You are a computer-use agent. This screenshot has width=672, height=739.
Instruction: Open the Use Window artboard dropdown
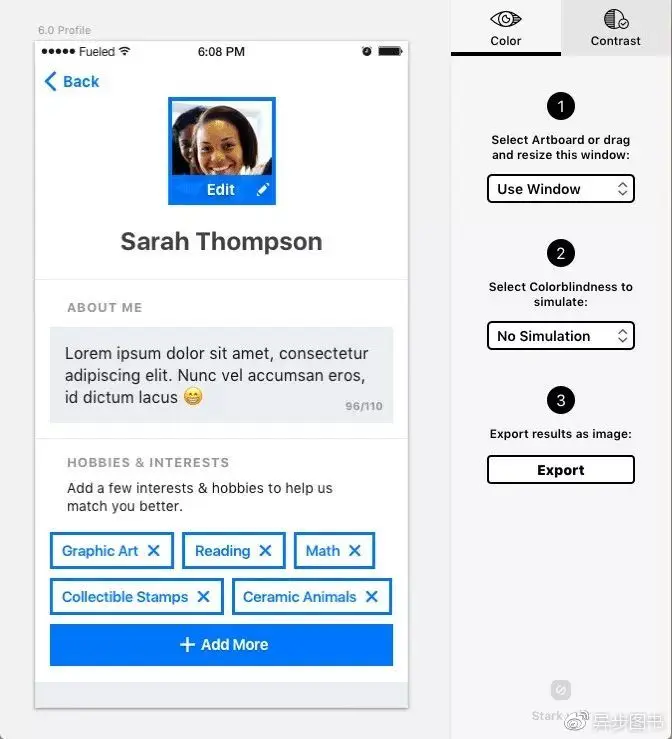[560, 189]
